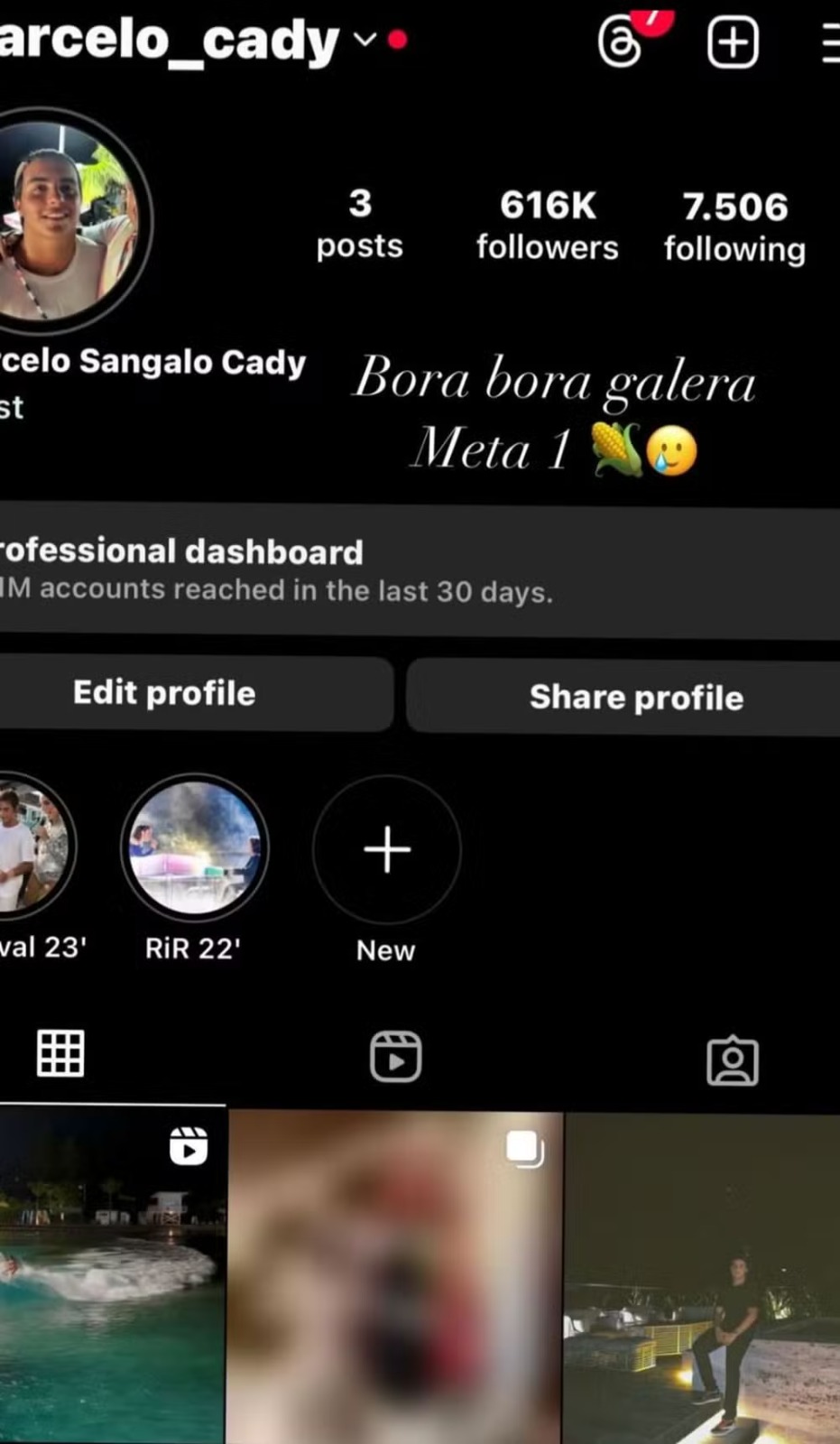The width and height of the screenshot is (840, 1444).
Task: Open the hamburger menu
Action: tap(830, 43)
